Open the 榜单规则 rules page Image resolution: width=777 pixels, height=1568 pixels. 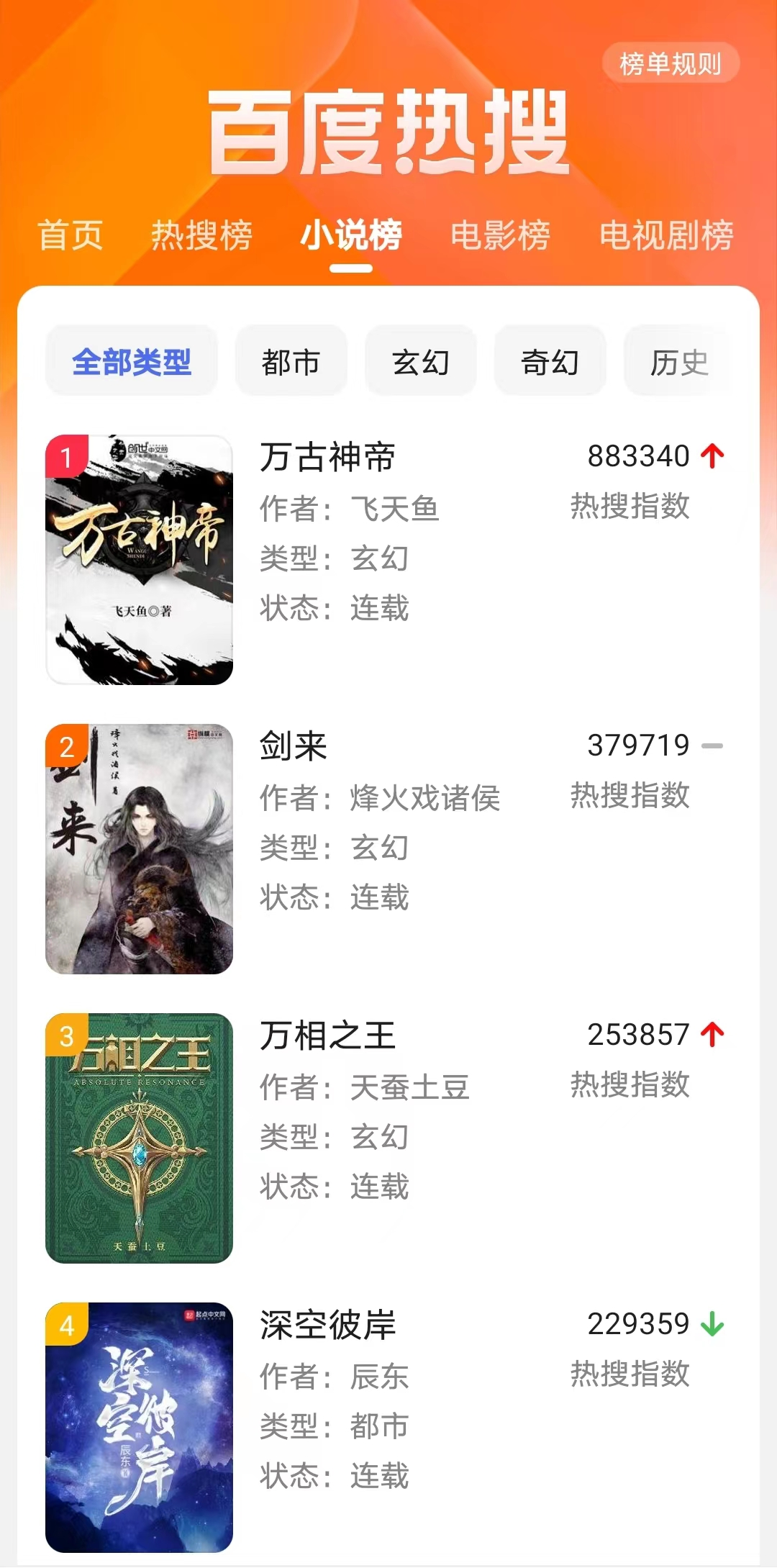(x=670, y=63)
